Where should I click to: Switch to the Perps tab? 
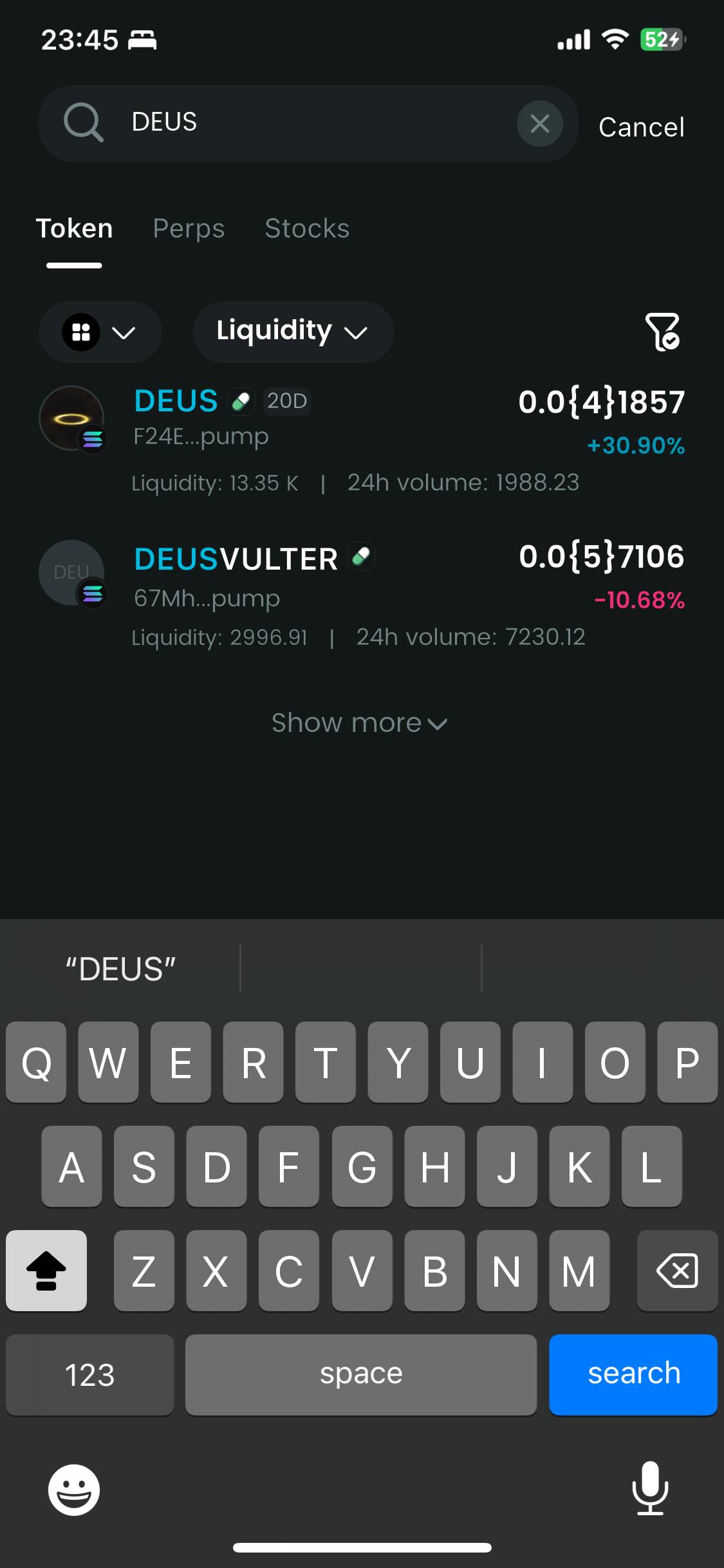click(x=188, y=229)
